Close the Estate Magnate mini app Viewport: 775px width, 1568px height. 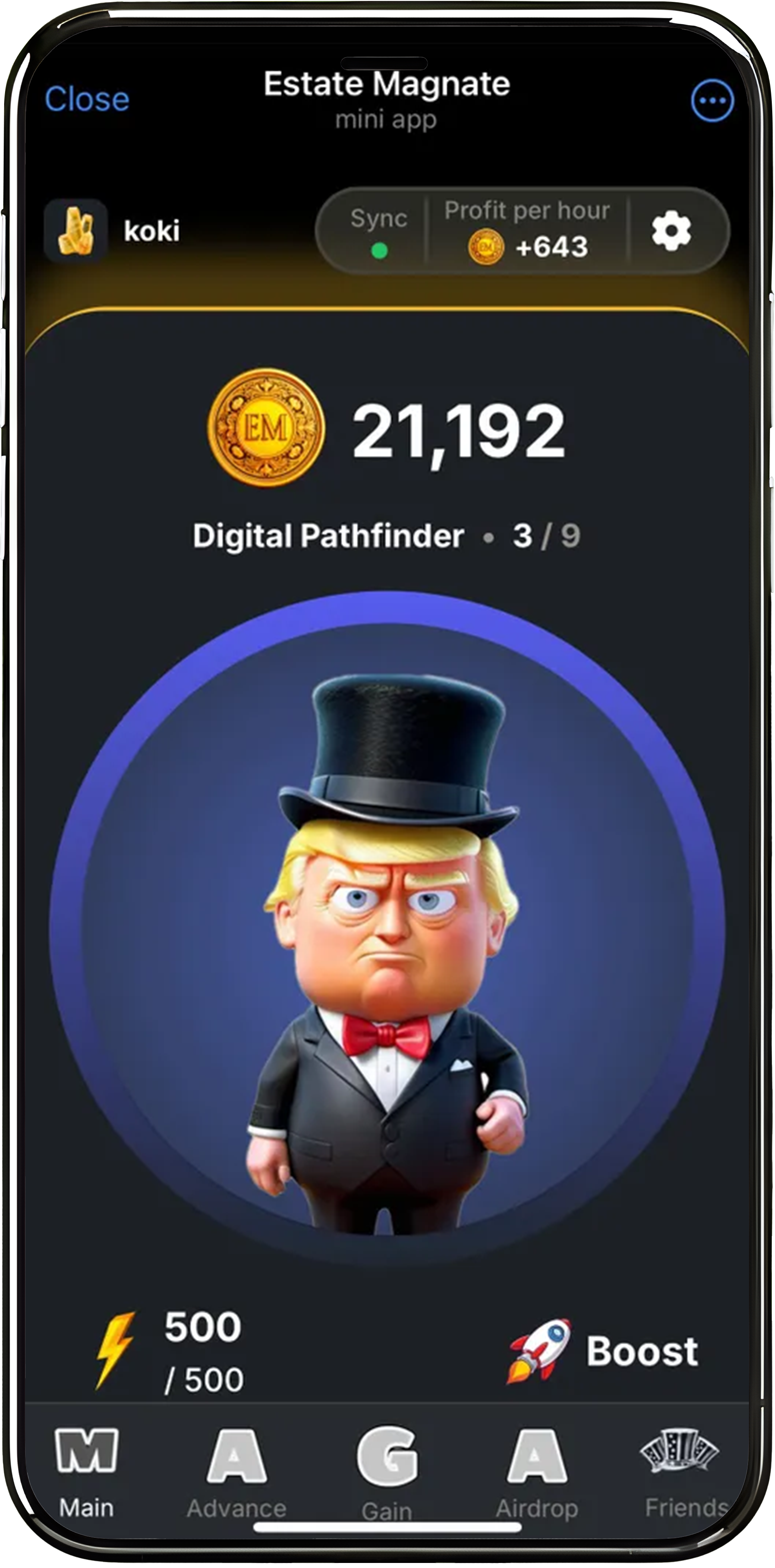pyautogui.click(x=87, y=99)
